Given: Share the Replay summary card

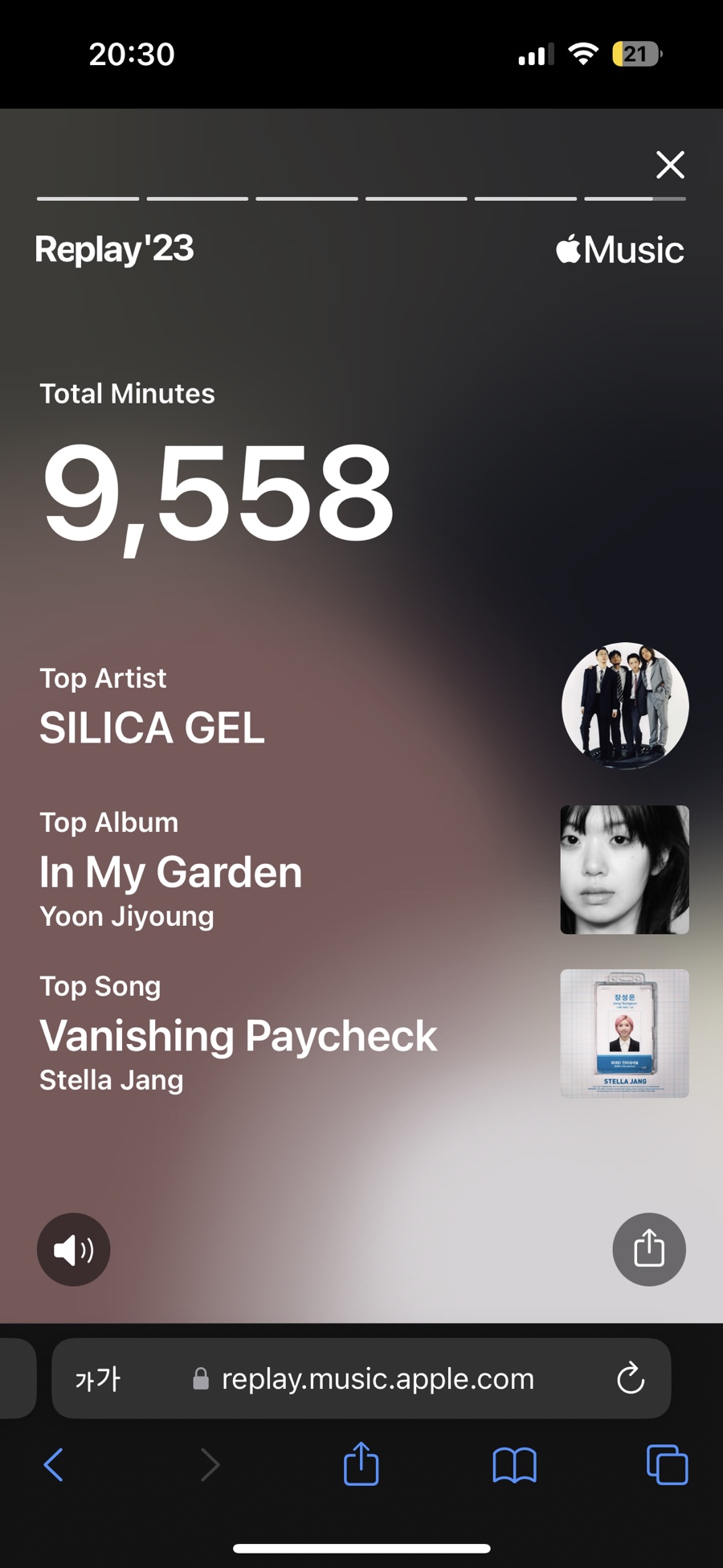Looking at the screenshot, I should click(649, 1250).
